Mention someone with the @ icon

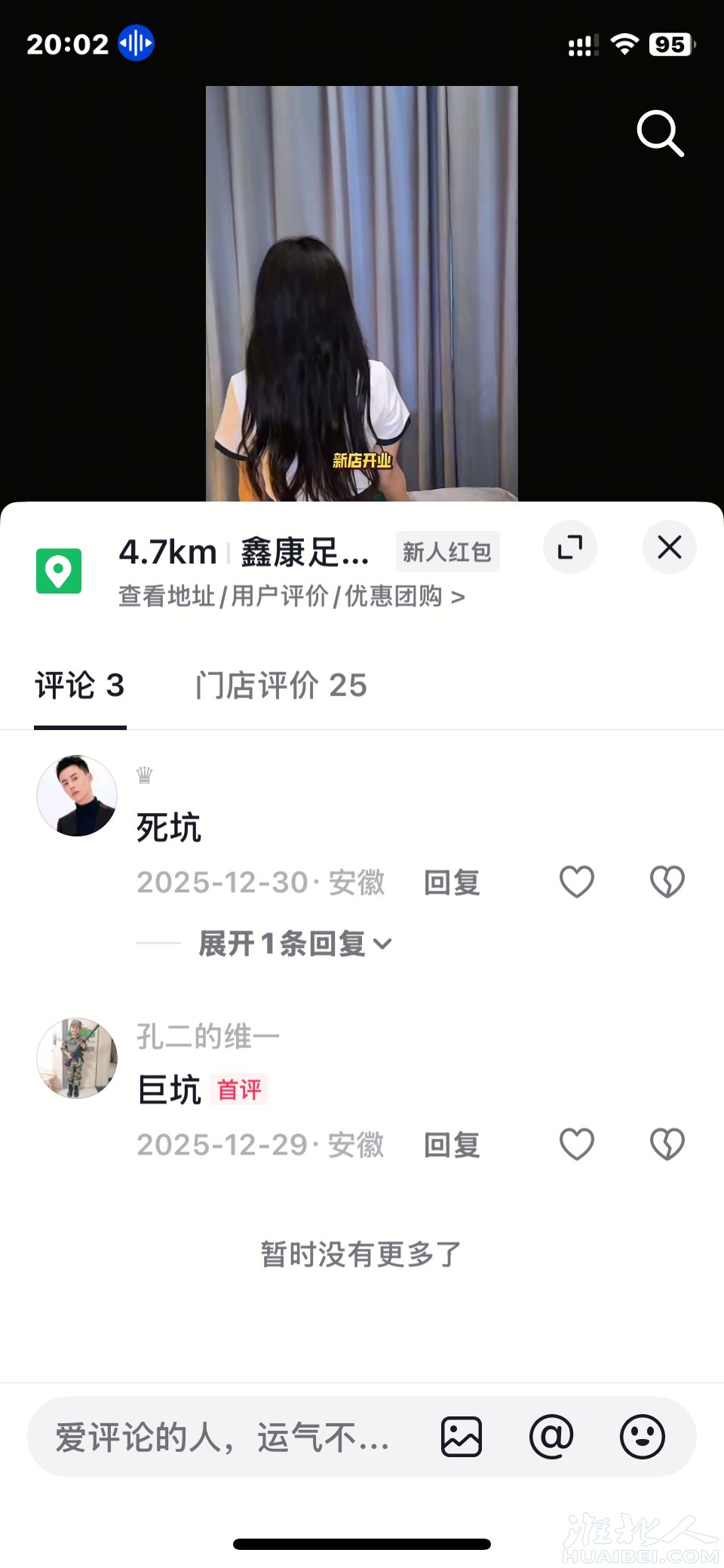pos(551,1437)
